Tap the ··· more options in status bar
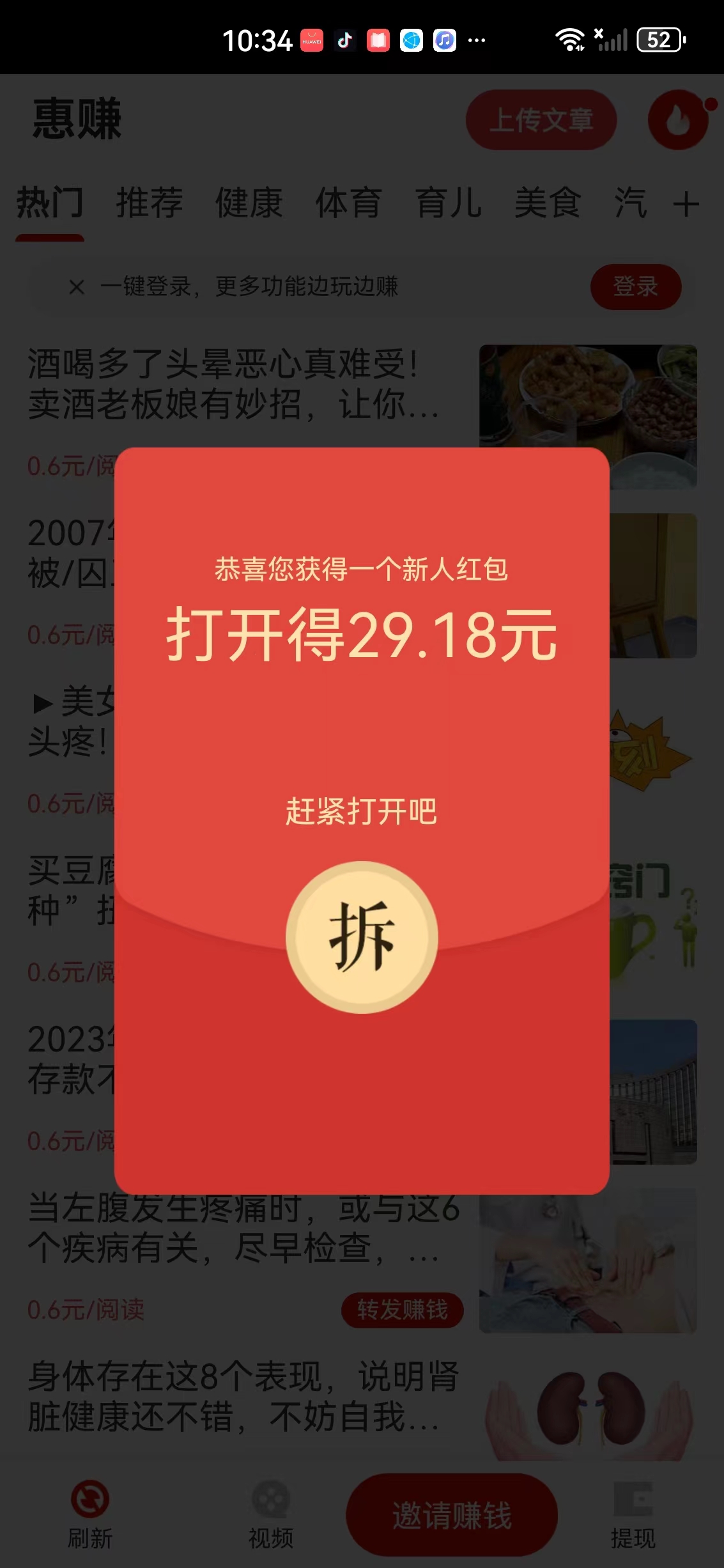Screen dimensions: 724x1568 pyautogui.click(x=477, y=40)
